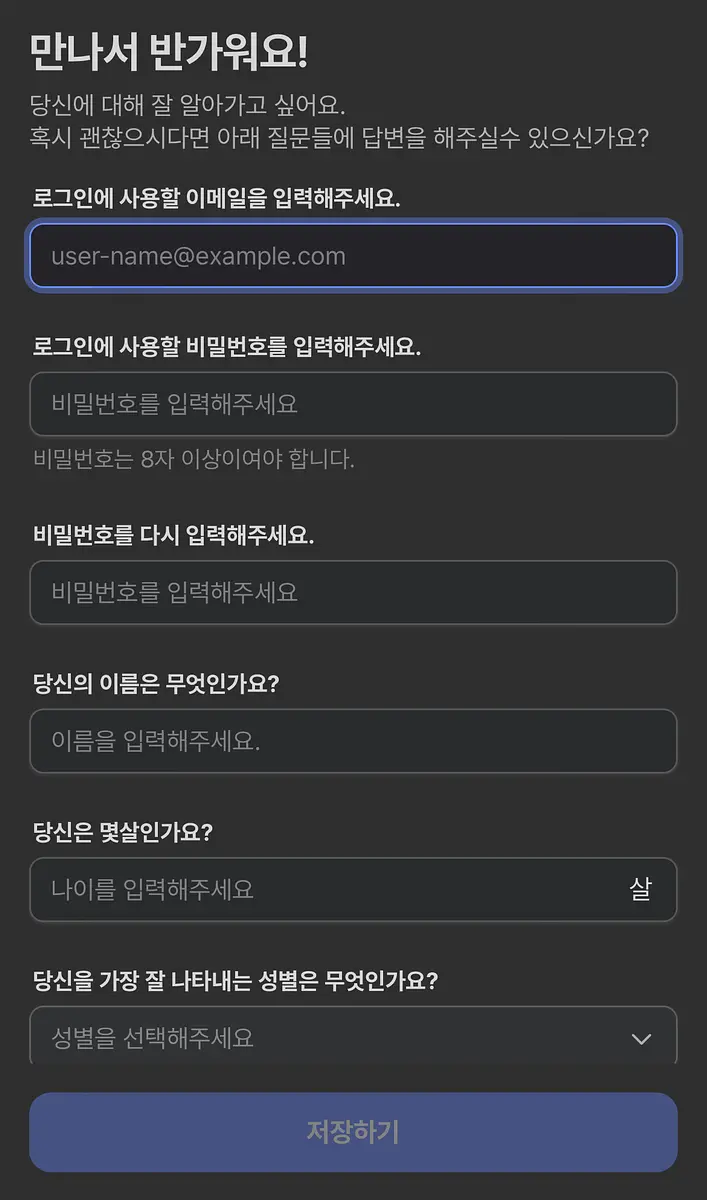
Task: Enter the age input field
Action: pyautogui.click(x=353, y=889)
